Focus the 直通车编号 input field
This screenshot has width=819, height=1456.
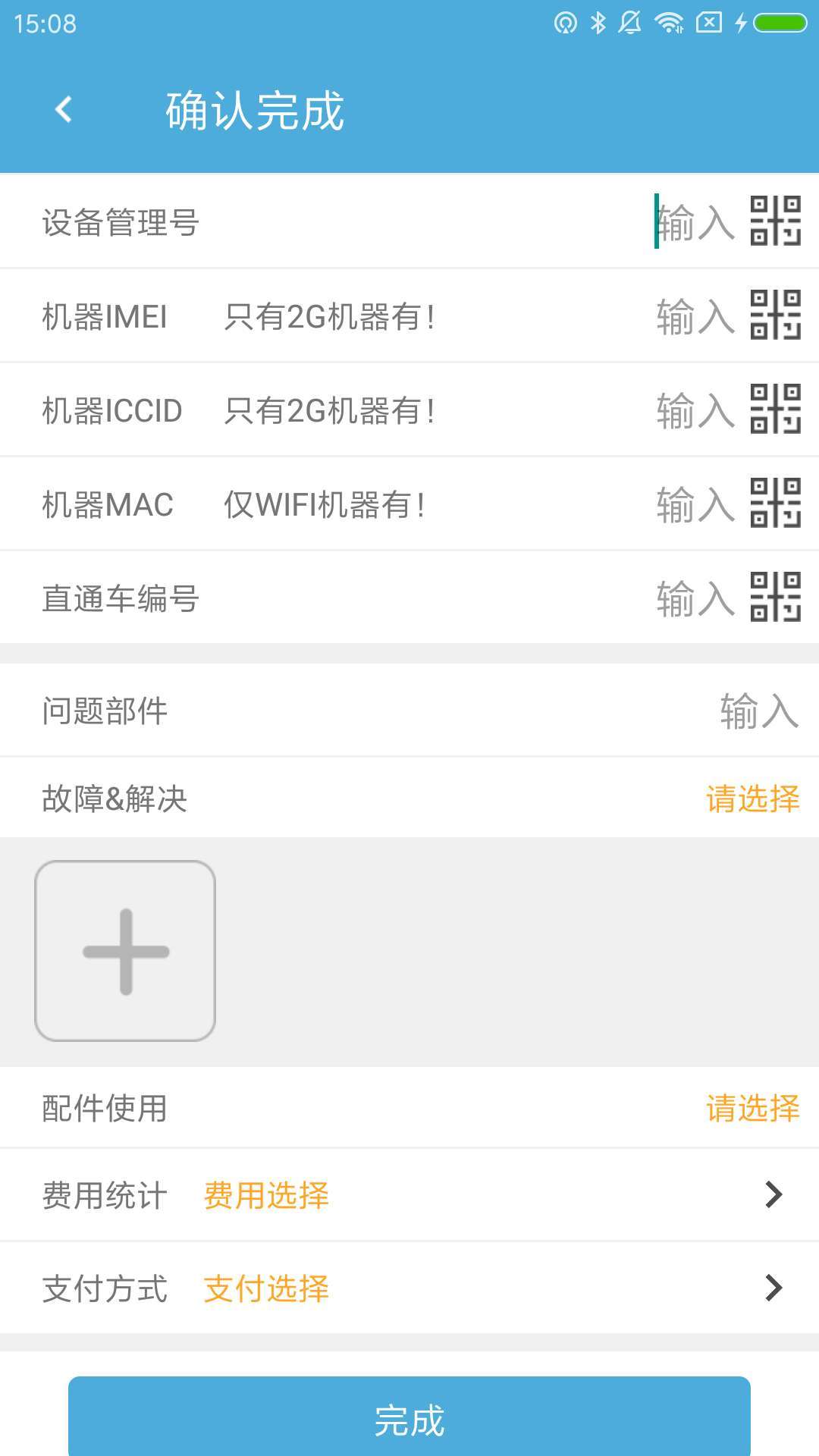(x=694, y=598)
